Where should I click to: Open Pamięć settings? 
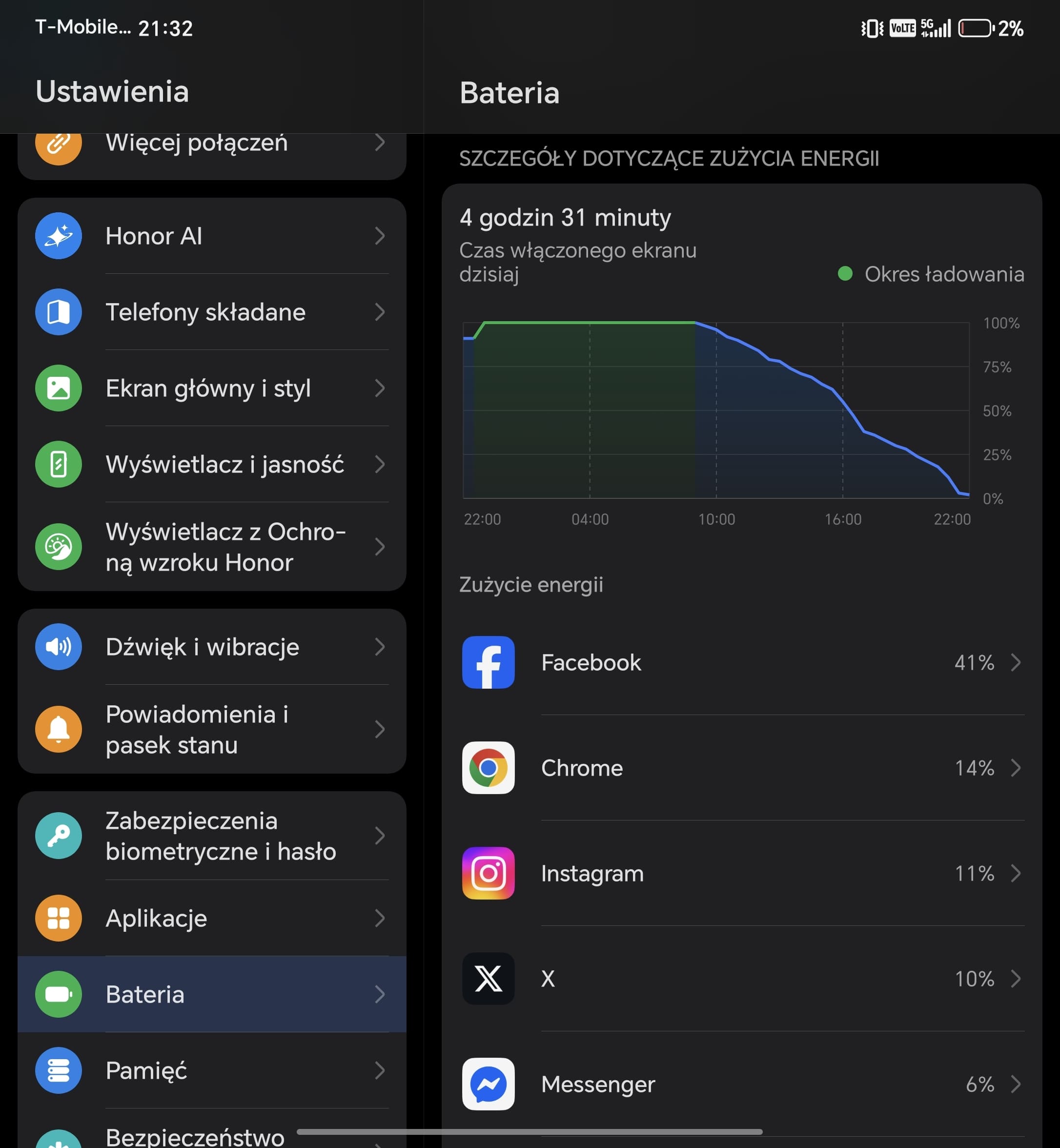click(x=211, y=1070)
